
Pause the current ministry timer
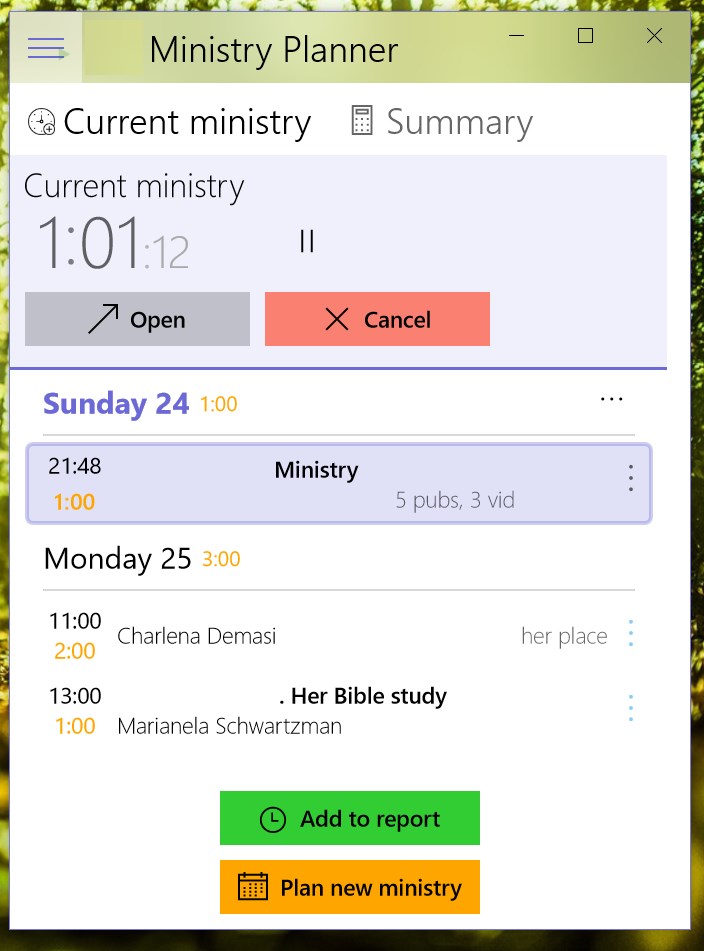[x=307, y=241]
